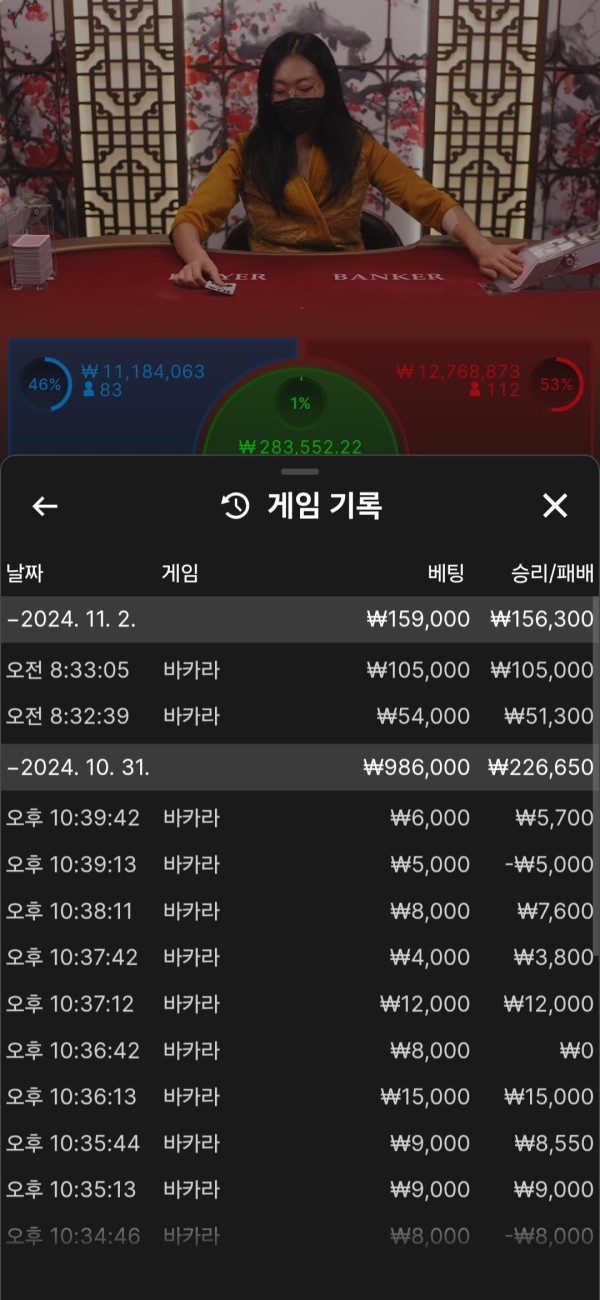600x1300 pixels.
Task: Tap the 오후 10:35:13 baccarat row
Action: point(299,1189)
